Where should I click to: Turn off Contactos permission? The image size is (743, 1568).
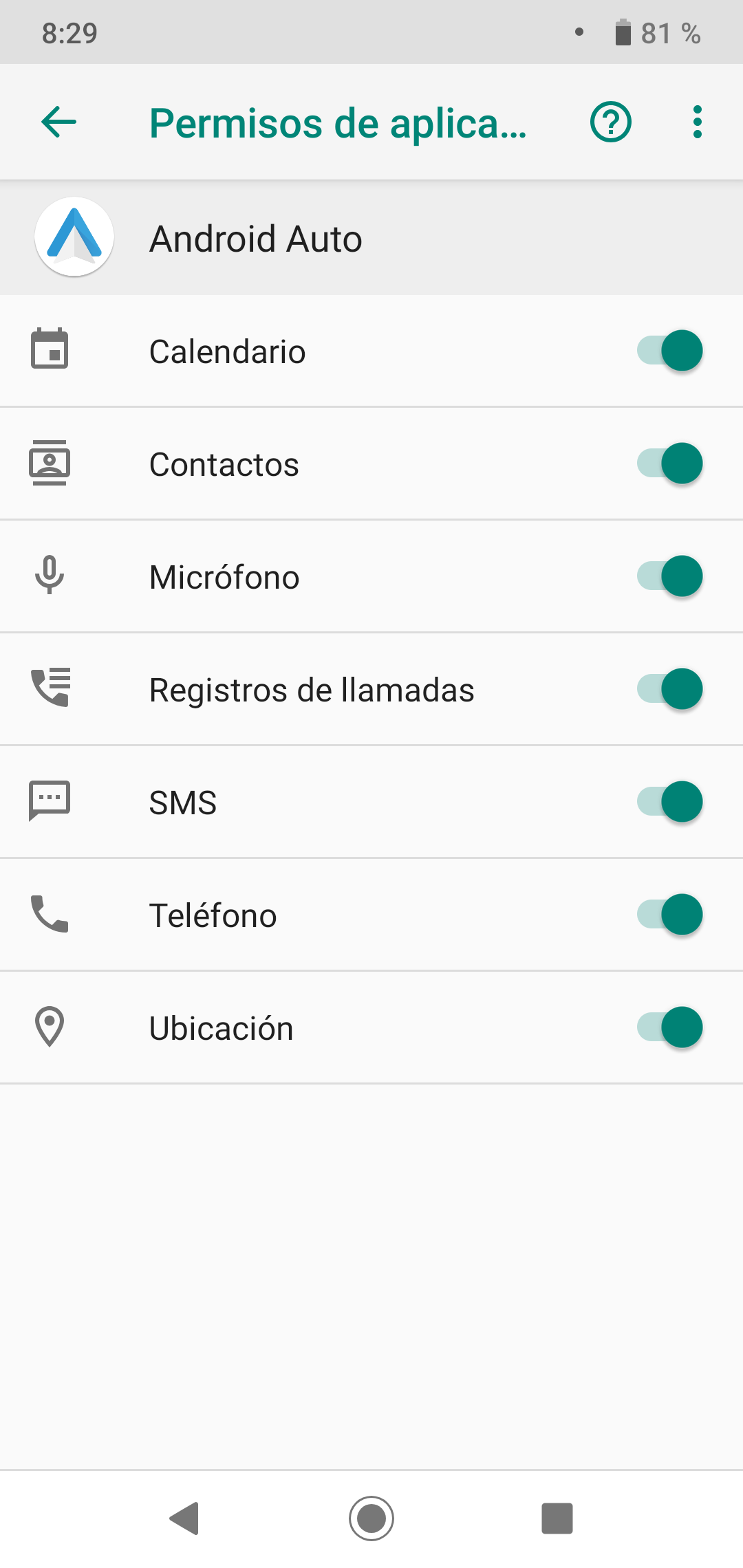point(670,464)
